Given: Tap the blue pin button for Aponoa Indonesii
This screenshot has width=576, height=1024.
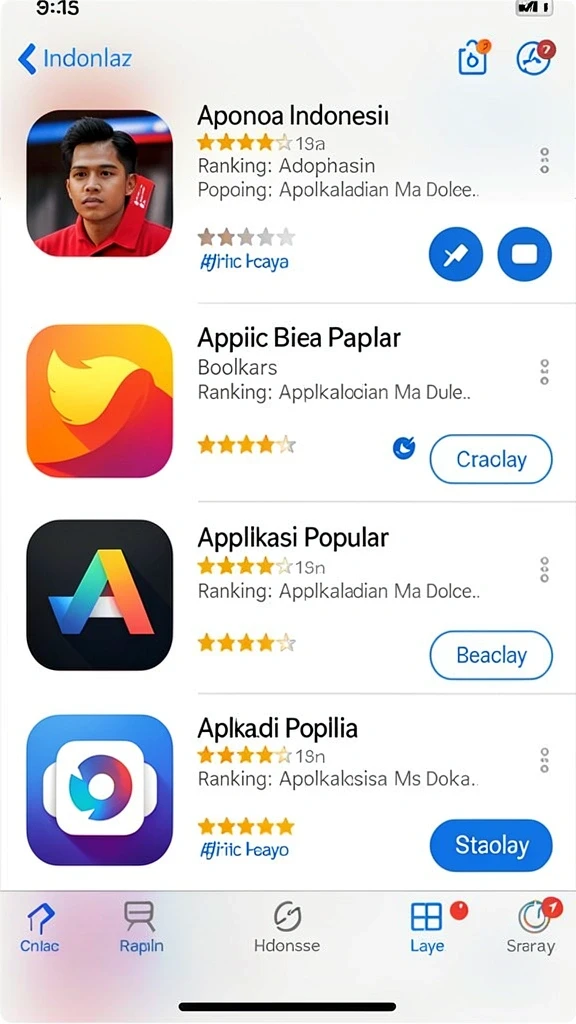Looking at the screenshot, I should click(456, 255).
